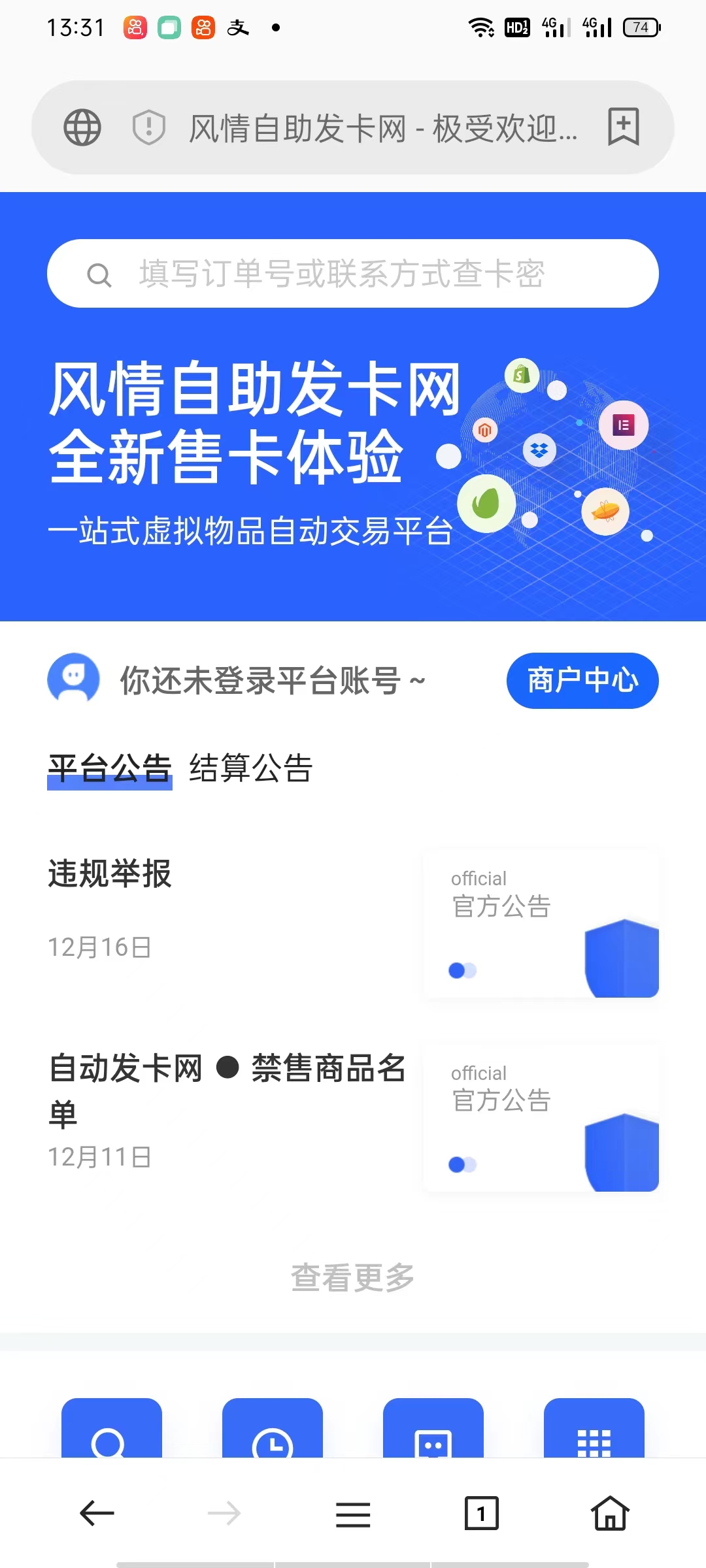Open the 商户中心 button

pos(582,680)
